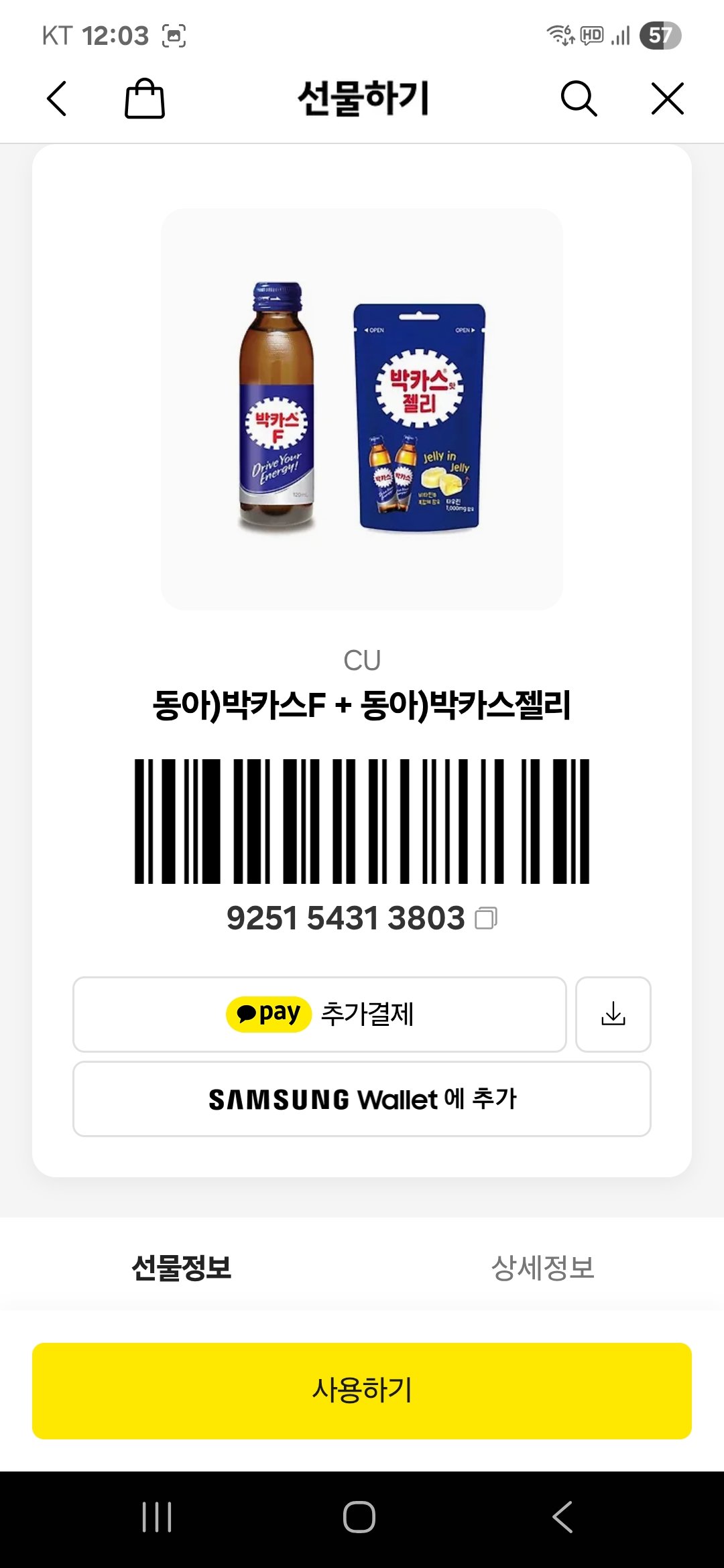Tap the KakaoPay icon on the payment button
This screenshot has height=1568, width=724.
pyautogui.click(x=267, y=1015)
